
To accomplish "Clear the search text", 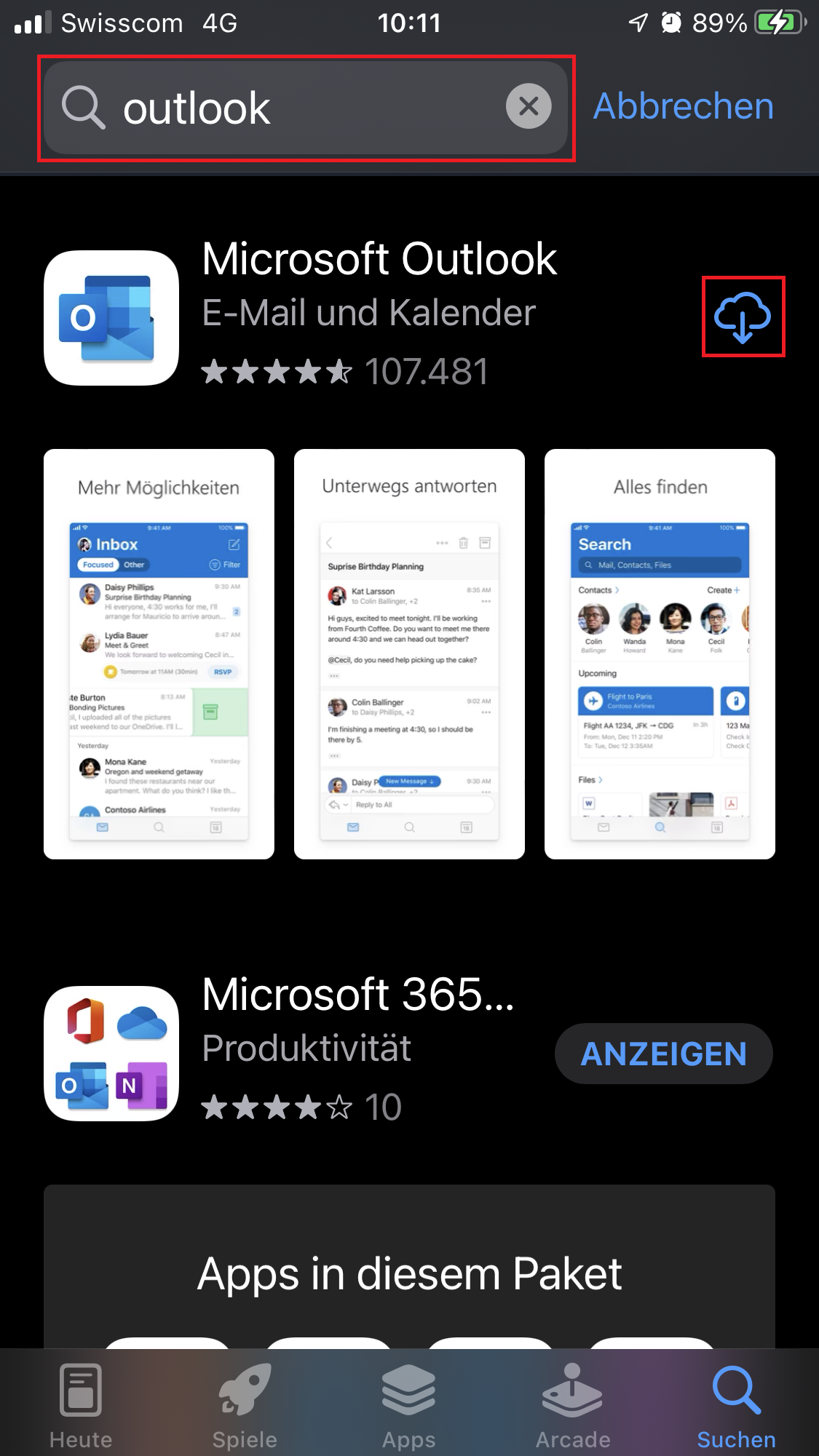I will click(x=529, y=106).
